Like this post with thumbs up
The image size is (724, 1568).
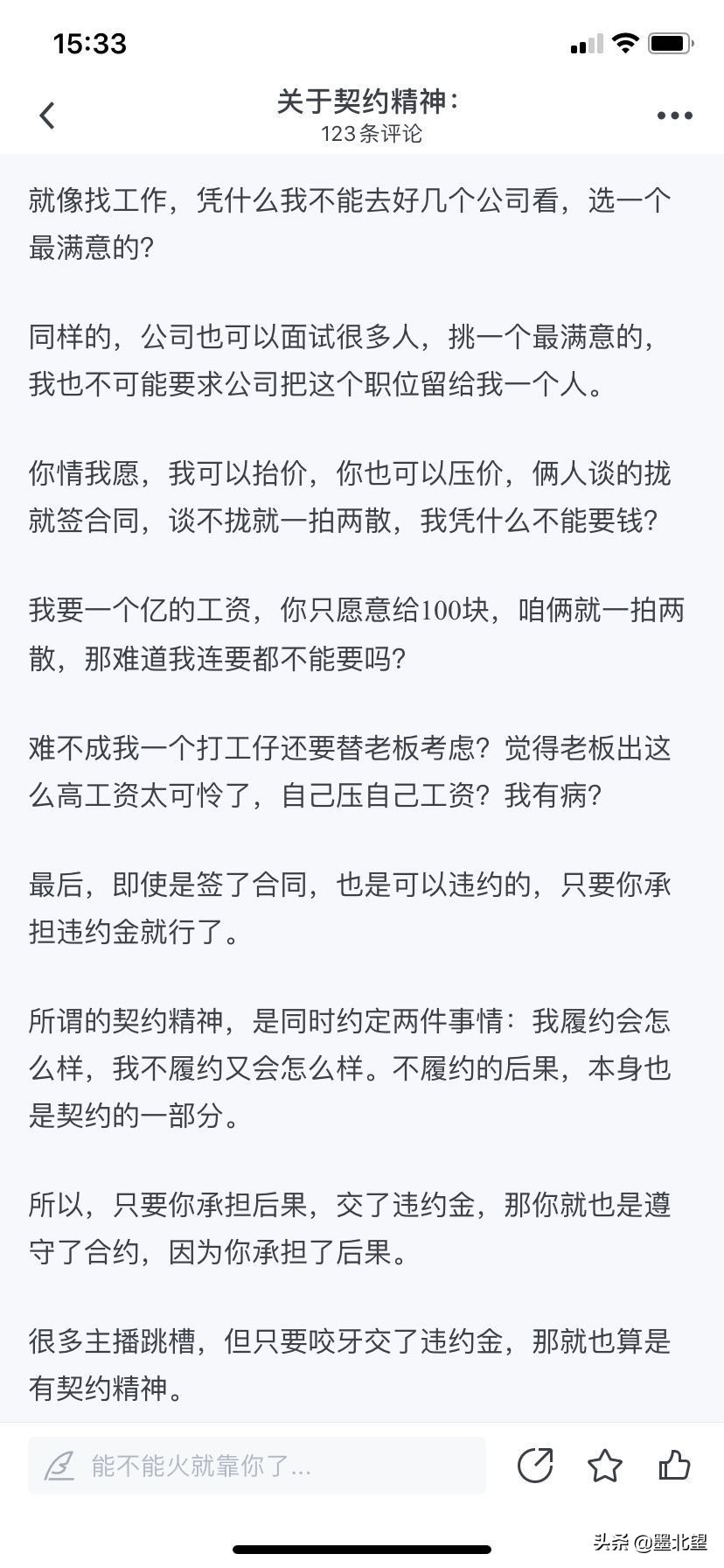pyautogui.click(x=674, y=1465)
